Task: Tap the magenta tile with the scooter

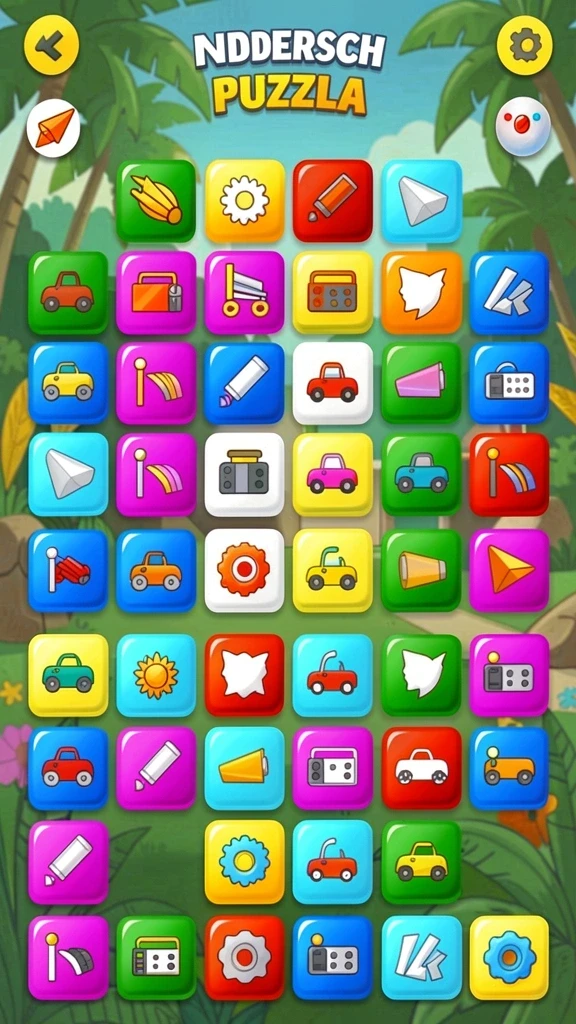Action: (x=244, y=293)
